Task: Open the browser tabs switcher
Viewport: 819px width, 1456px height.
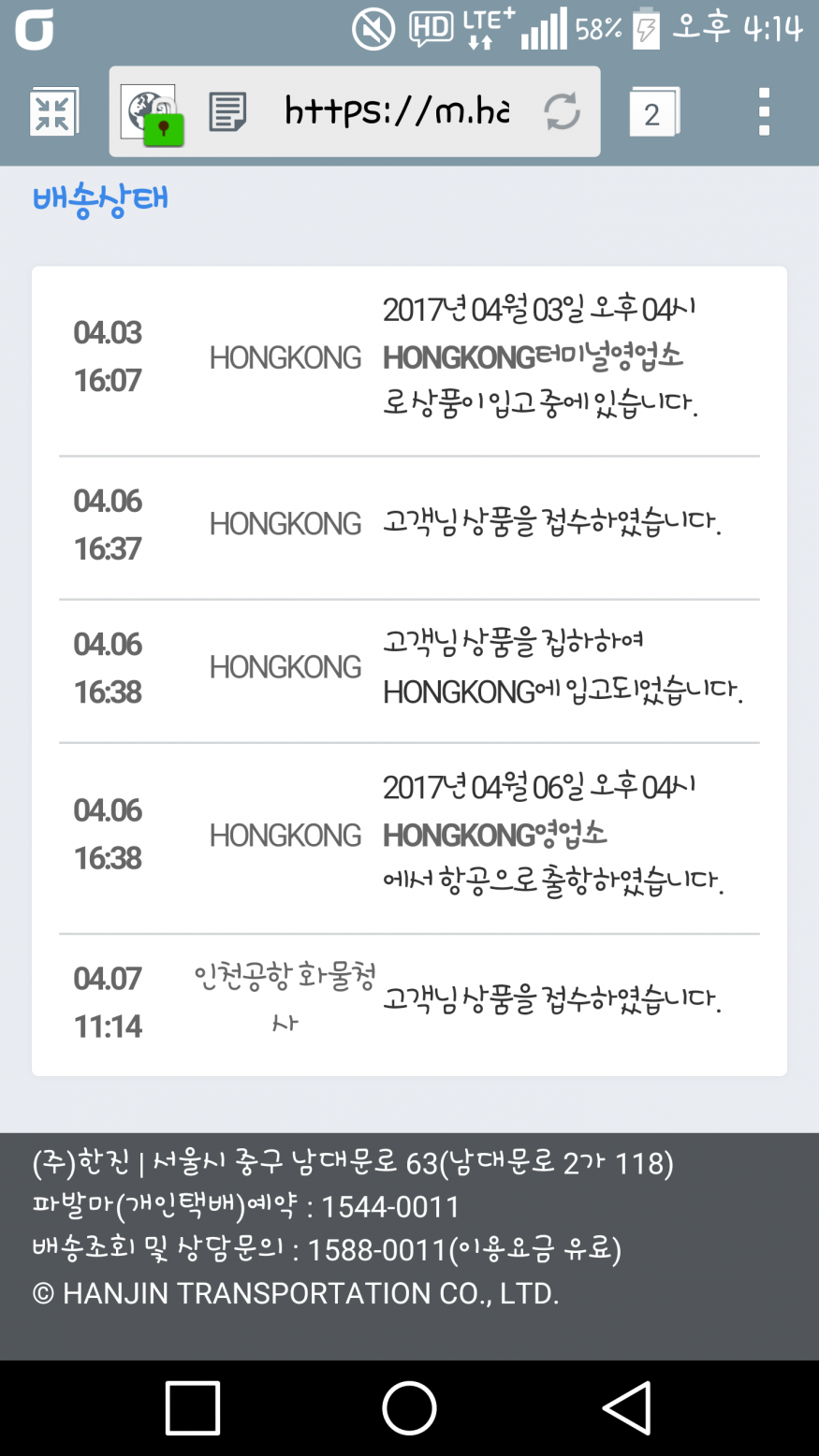Action: 652,113
